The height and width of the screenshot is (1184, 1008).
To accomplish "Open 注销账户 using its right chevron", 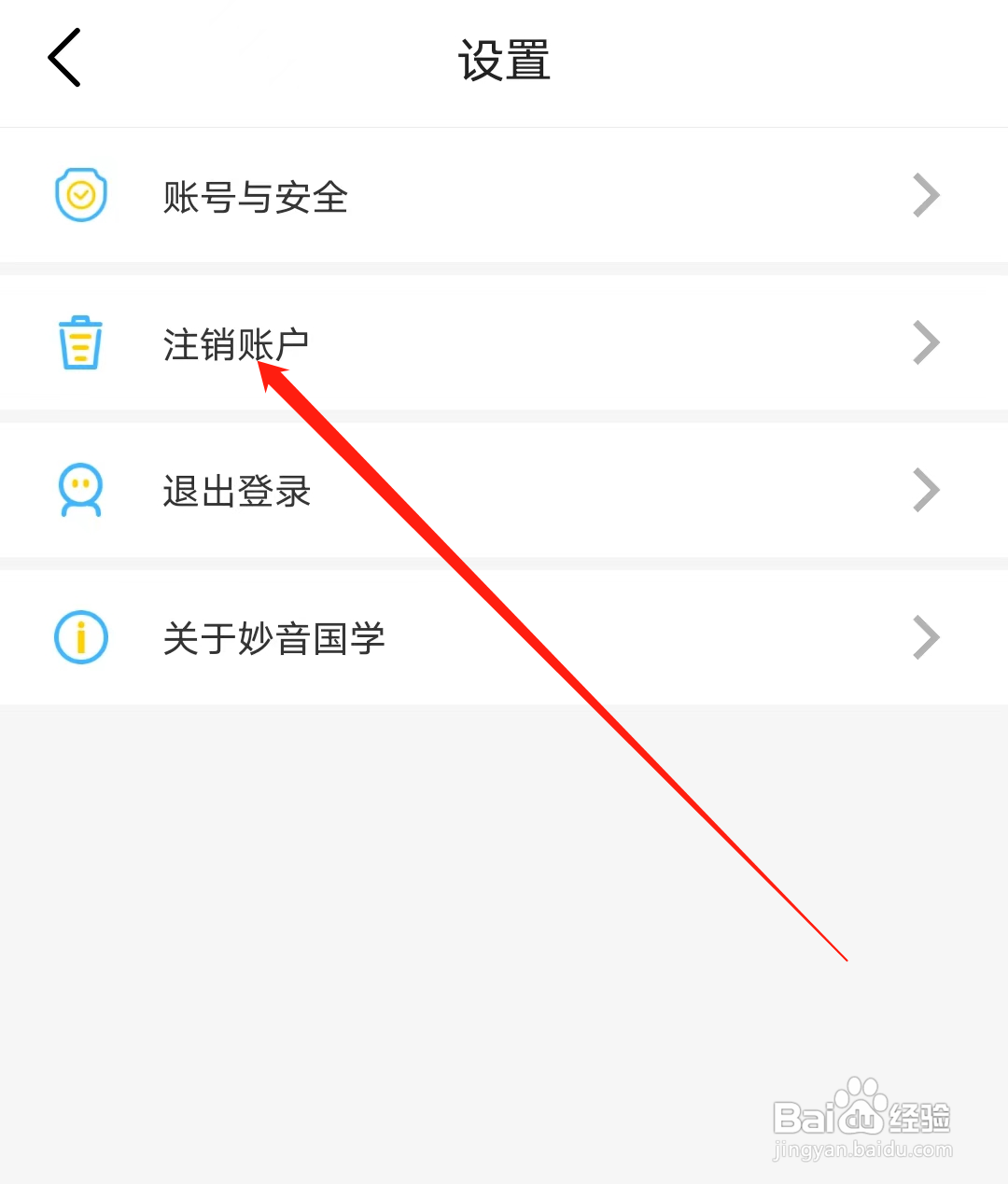I will [926, 342].
